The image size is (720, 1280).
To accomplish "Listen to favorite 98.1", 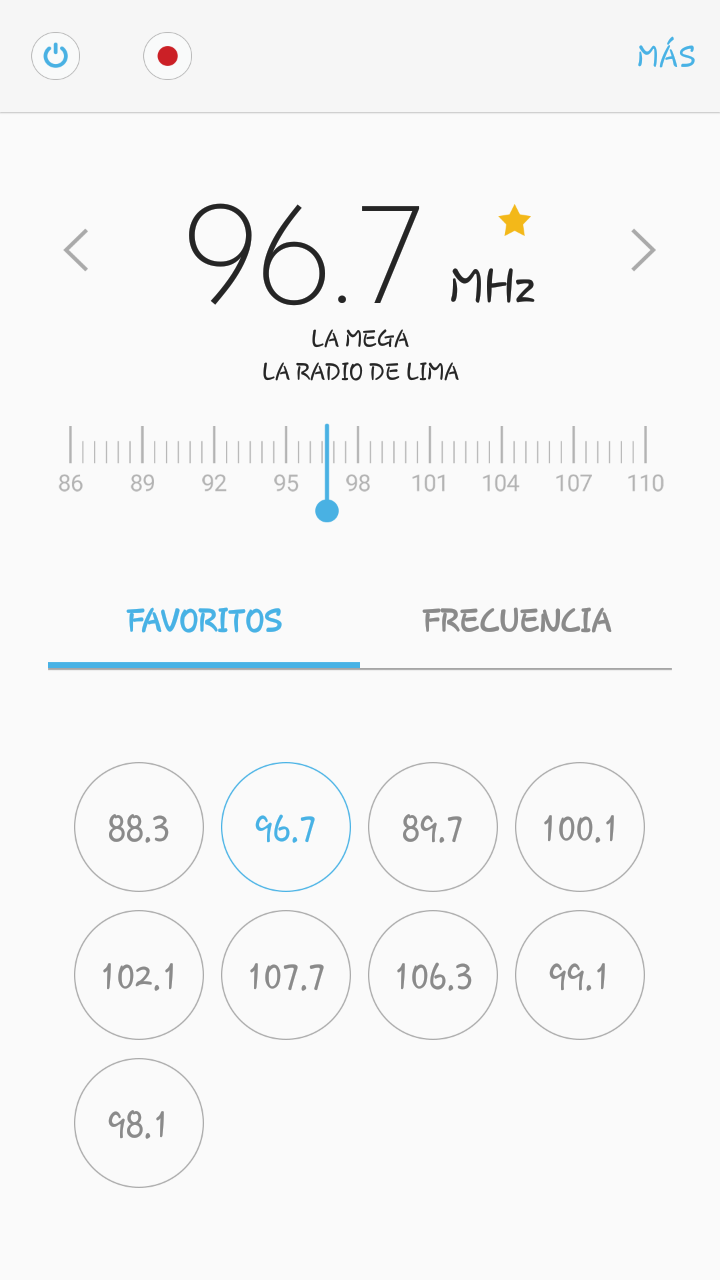I will pos(139,1123).
